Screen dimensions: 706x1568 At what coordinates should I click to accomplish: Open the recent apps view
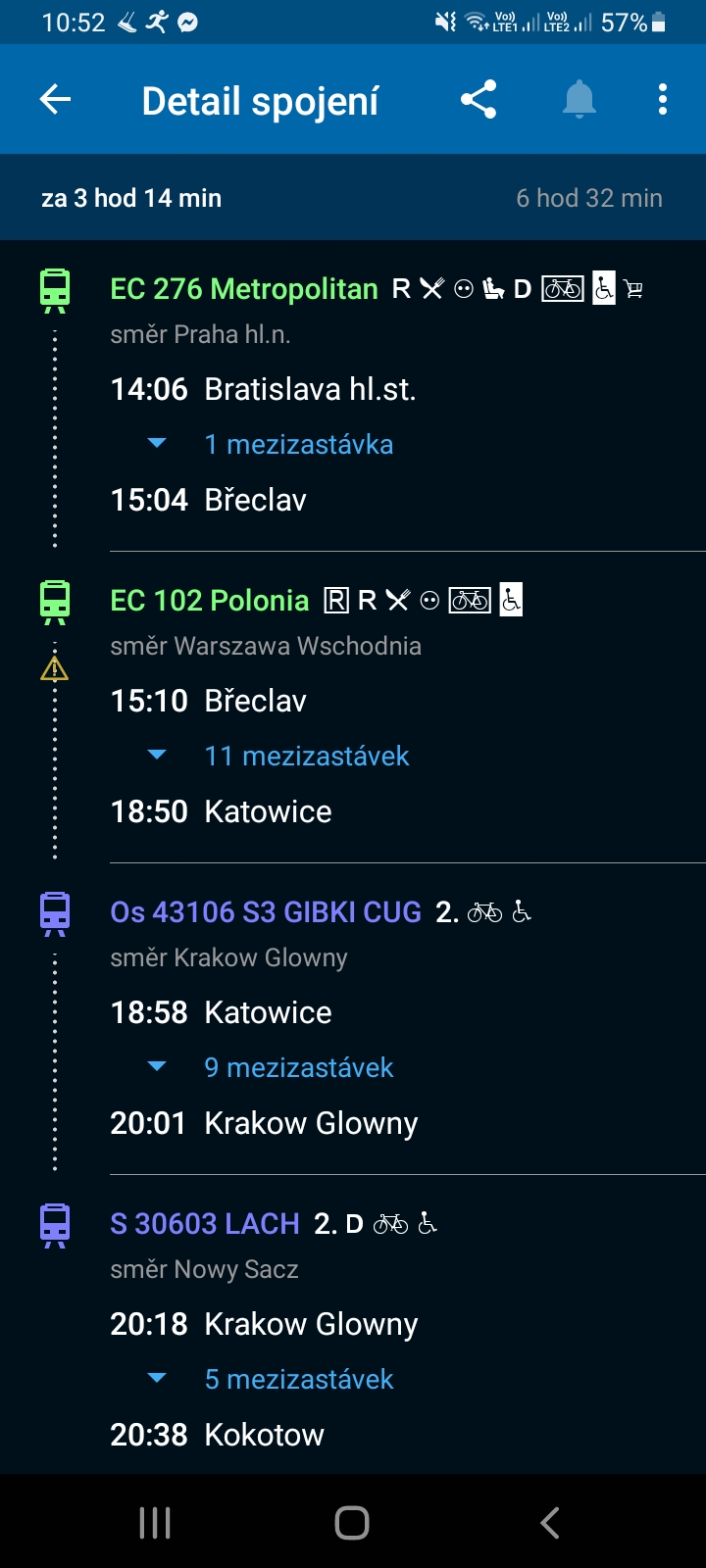155,1522
